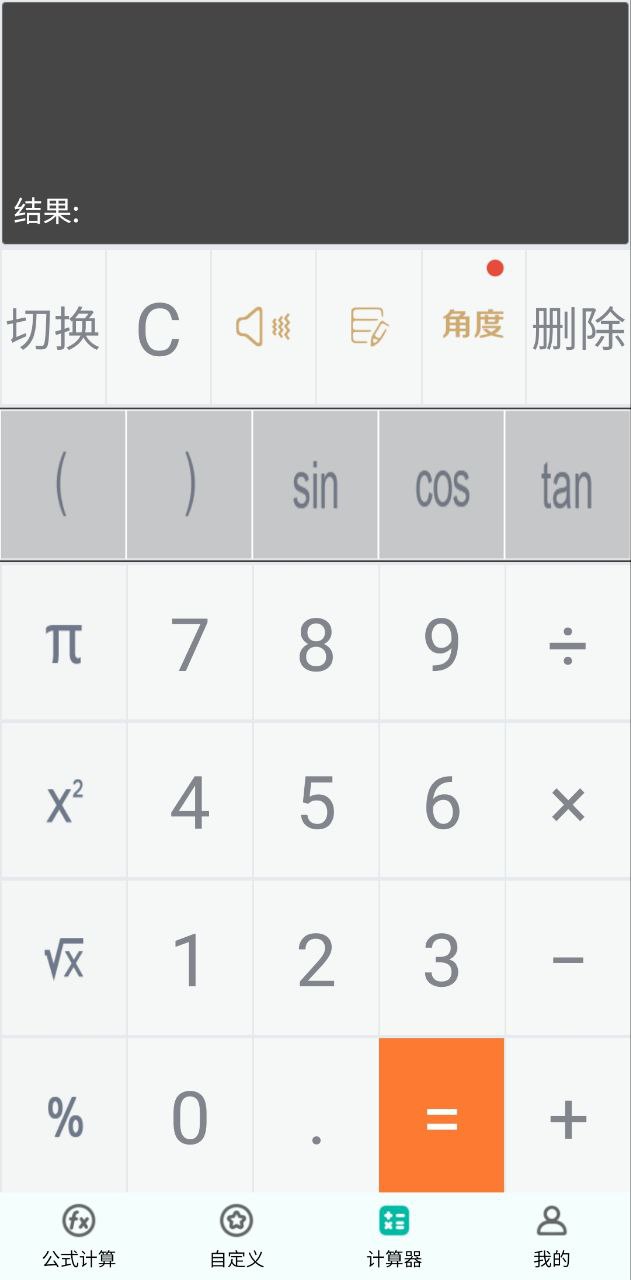Insert the tan function

[567, 485]
